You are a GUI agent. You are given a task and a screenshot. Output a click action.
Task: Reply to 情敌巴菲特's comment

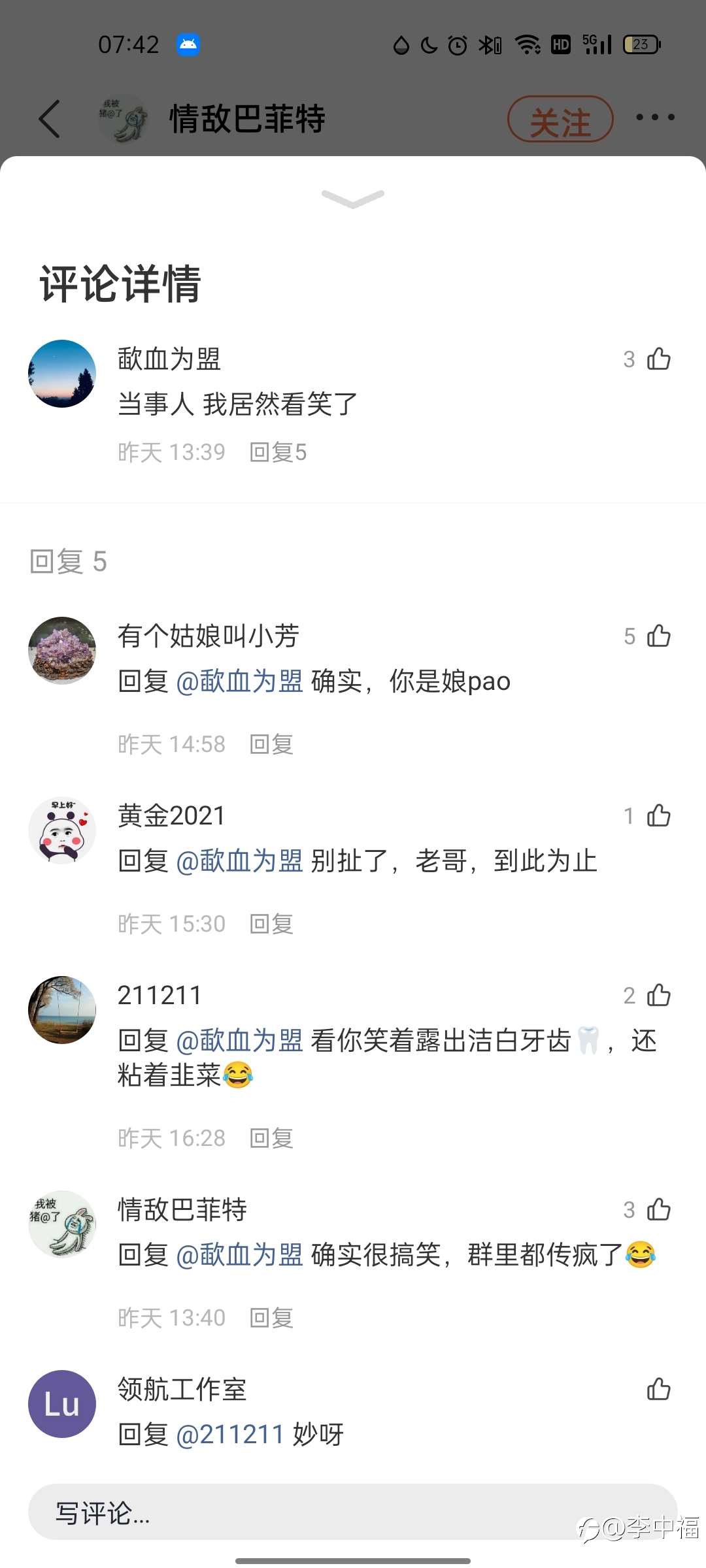(x=271, y=1318)
